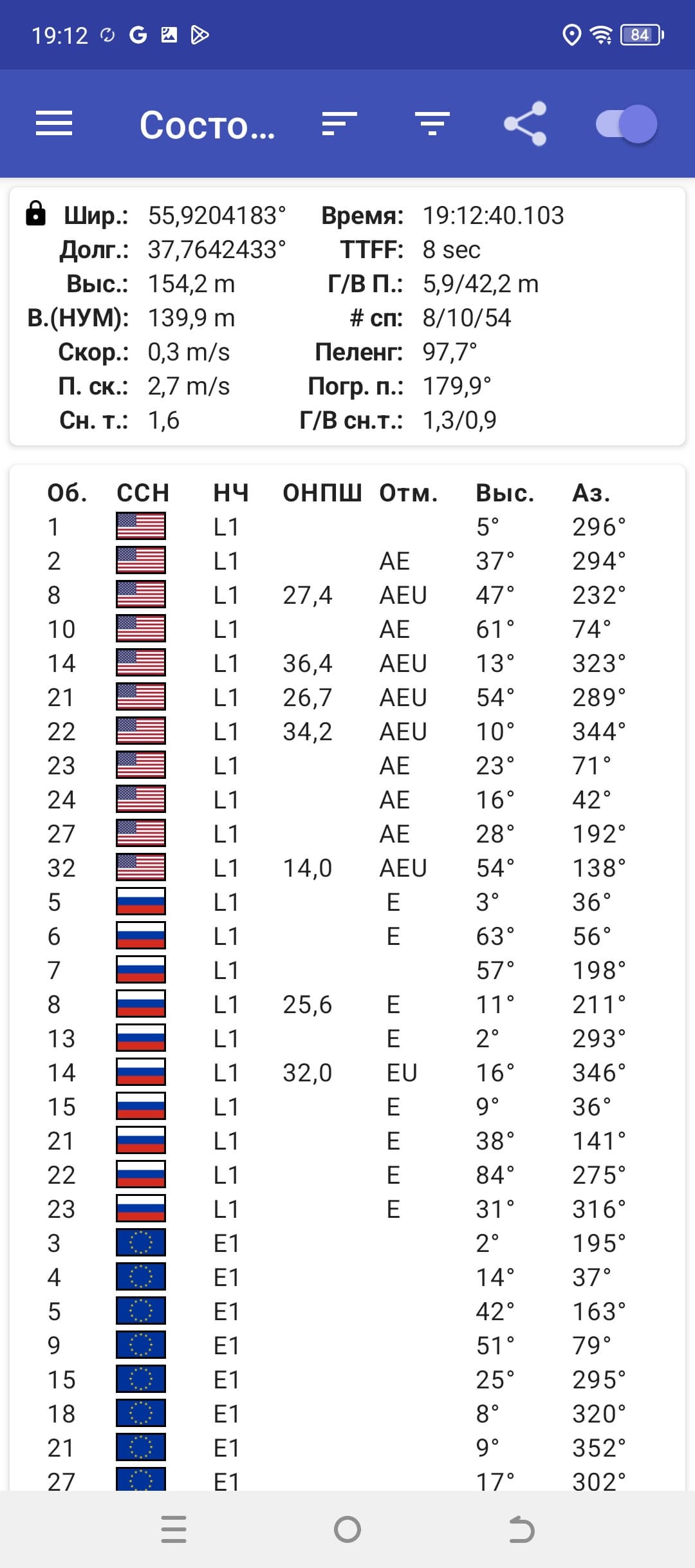This screenshot has height=1568, width=695.
Task: Go back using system navigation
Action: pyautogui.click(x=521, y=1529)
